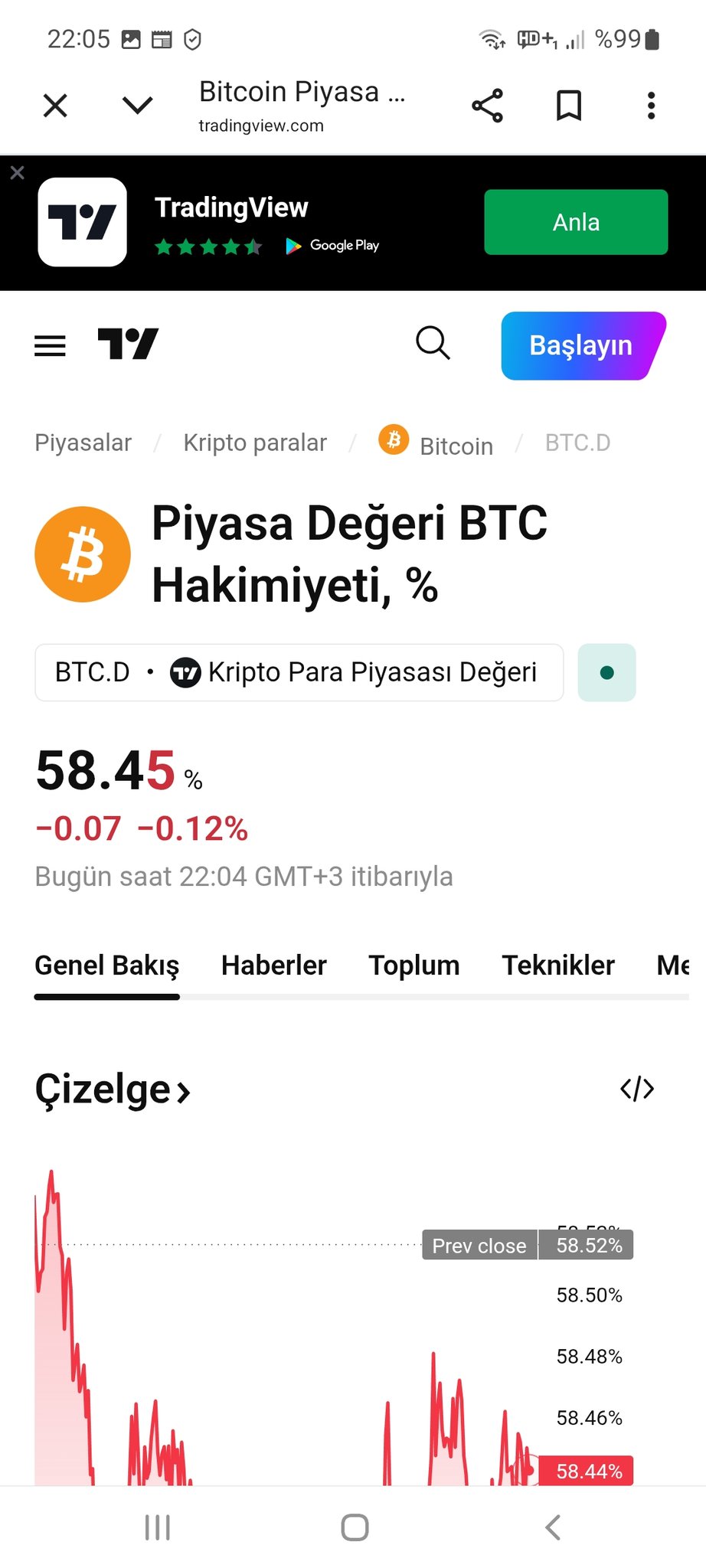Expand the tab minimize chevron
The height and width of the screenshot is (1568, 706).
pos(138,106)
